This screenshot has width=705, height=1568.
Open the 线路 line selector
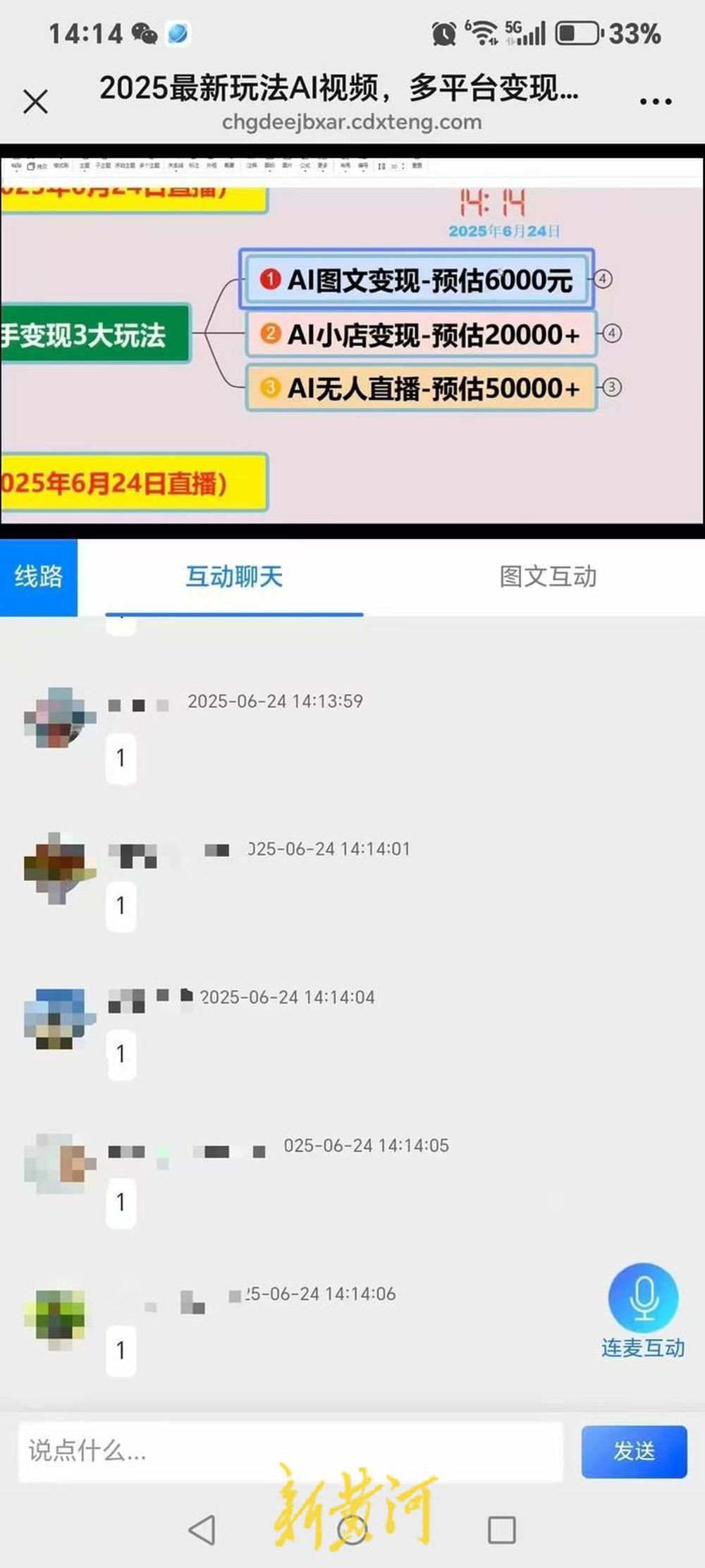pos(39,577)
